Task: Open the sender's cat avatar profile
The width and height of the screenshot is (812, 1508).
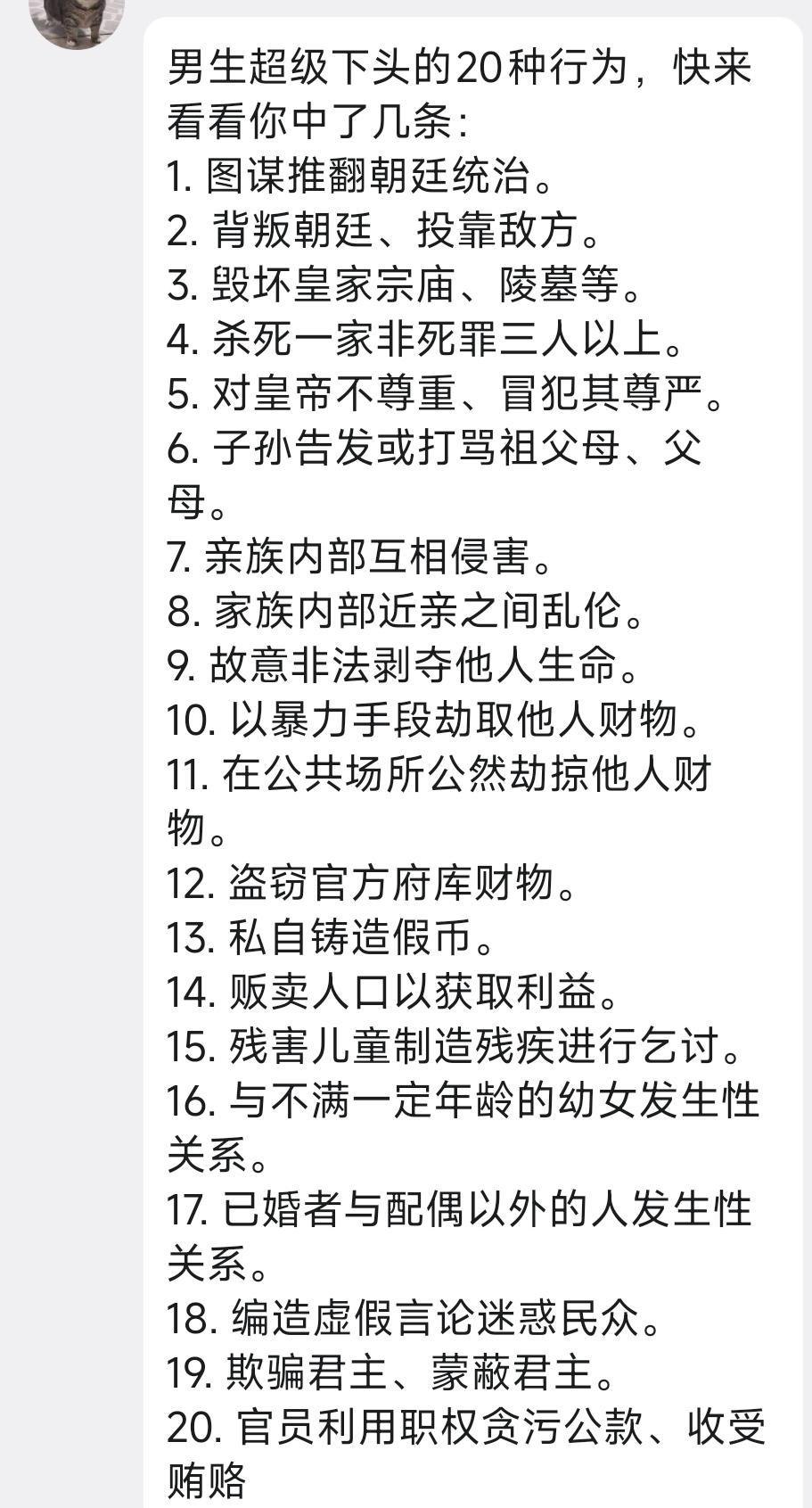Action: [77, 18]
